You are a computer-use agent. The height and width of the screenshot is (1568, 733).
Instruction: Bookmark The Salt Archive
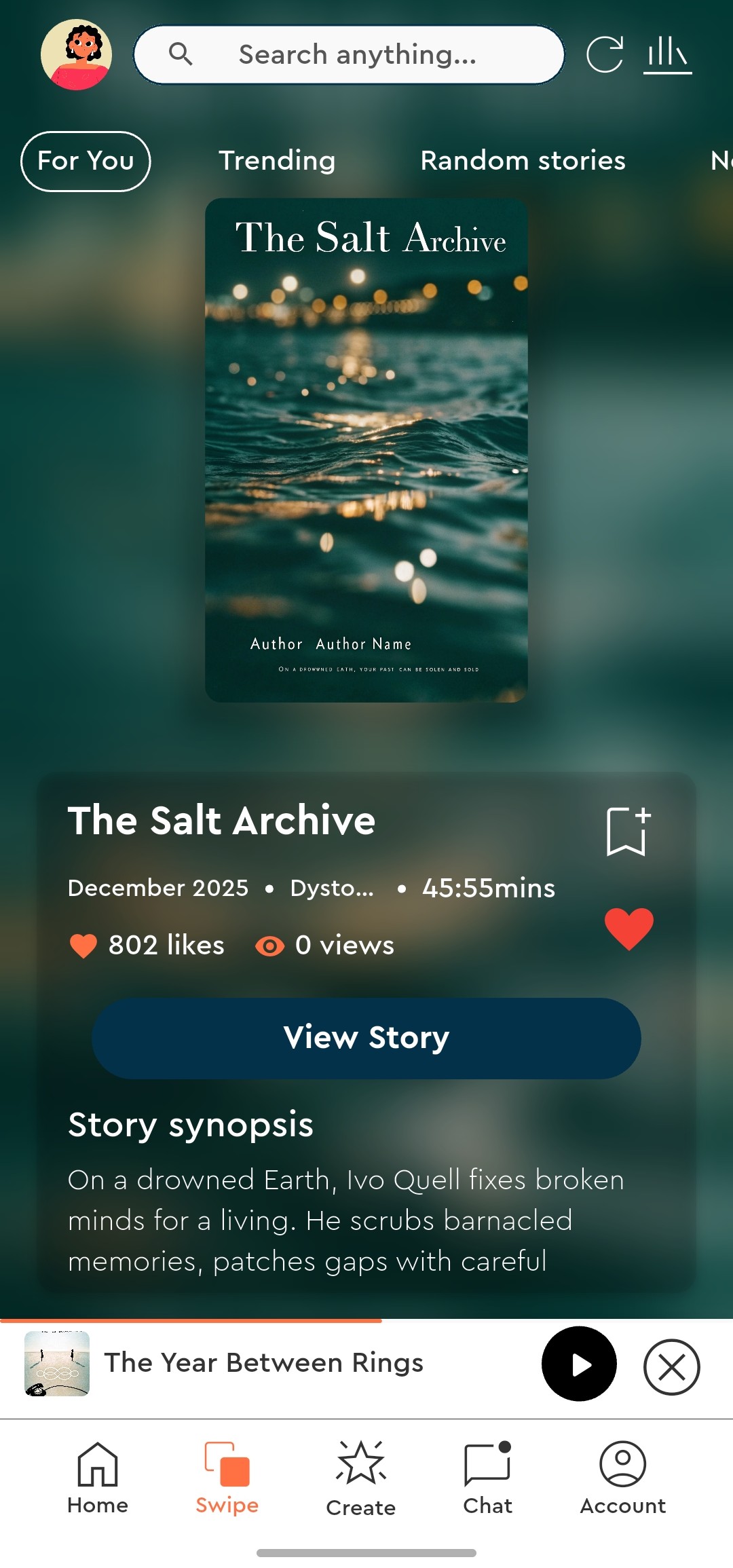coord(628,831)
